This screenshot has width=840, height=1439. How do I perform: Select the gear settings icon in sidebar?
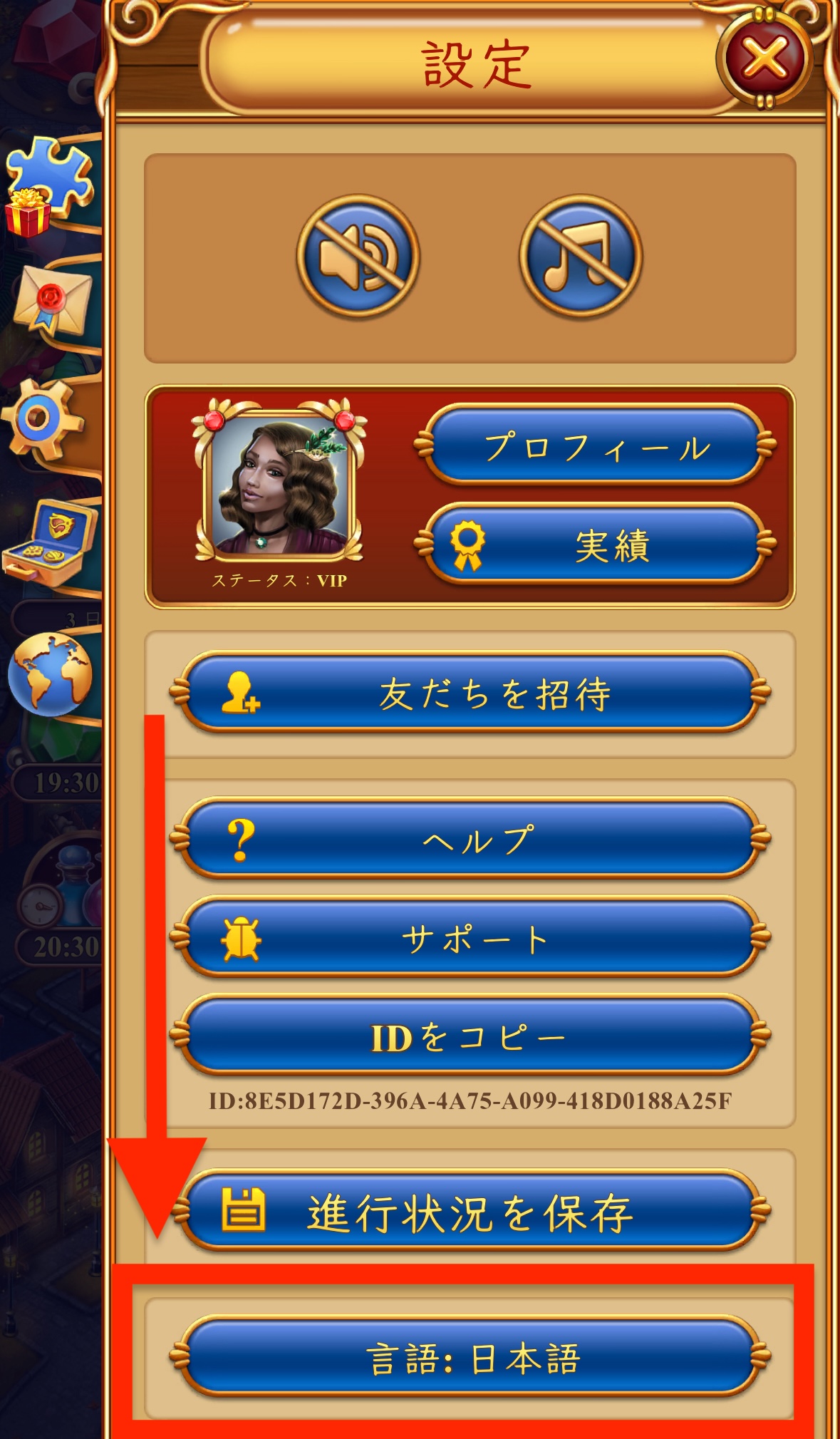tap(44, 419)
